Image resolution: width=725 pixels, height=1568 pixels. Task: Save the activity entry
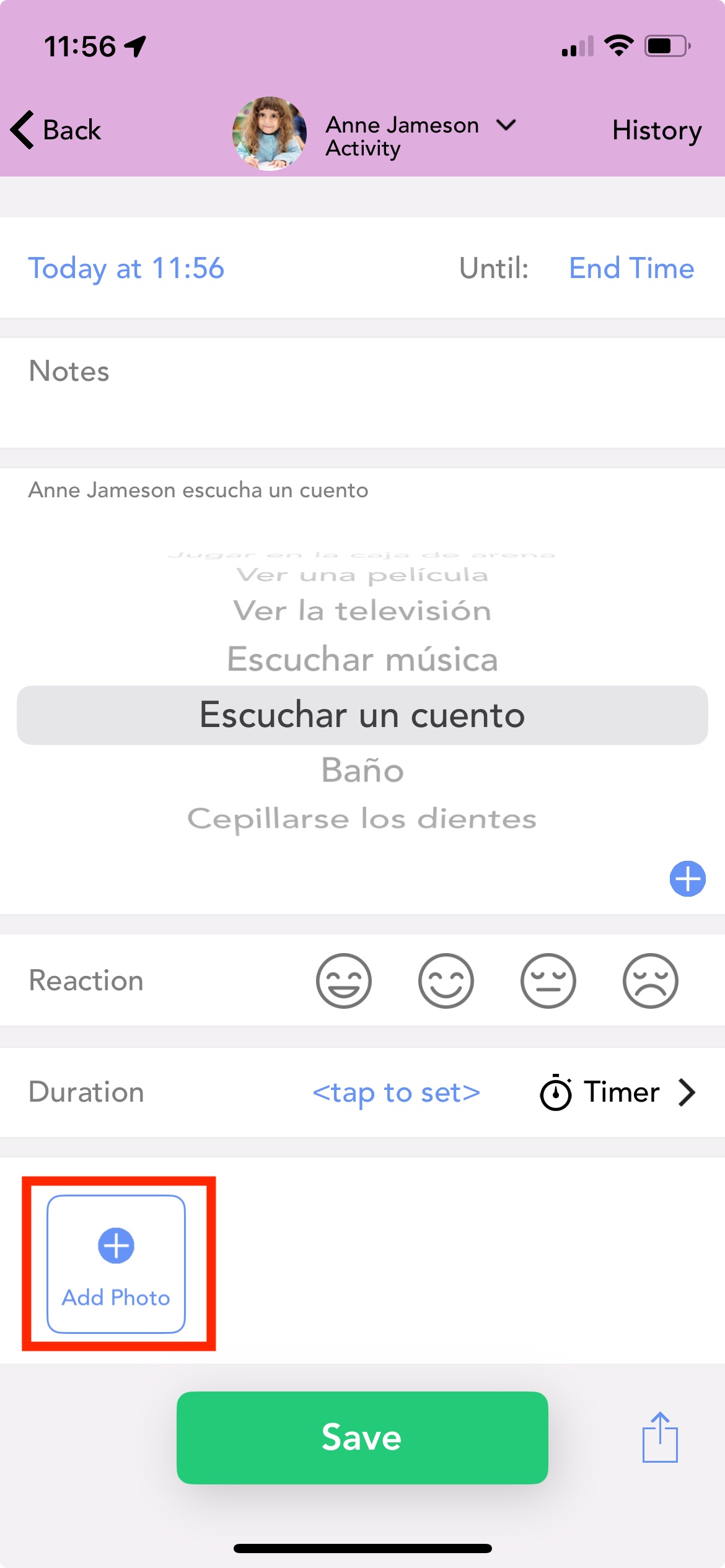(362, 1437)
